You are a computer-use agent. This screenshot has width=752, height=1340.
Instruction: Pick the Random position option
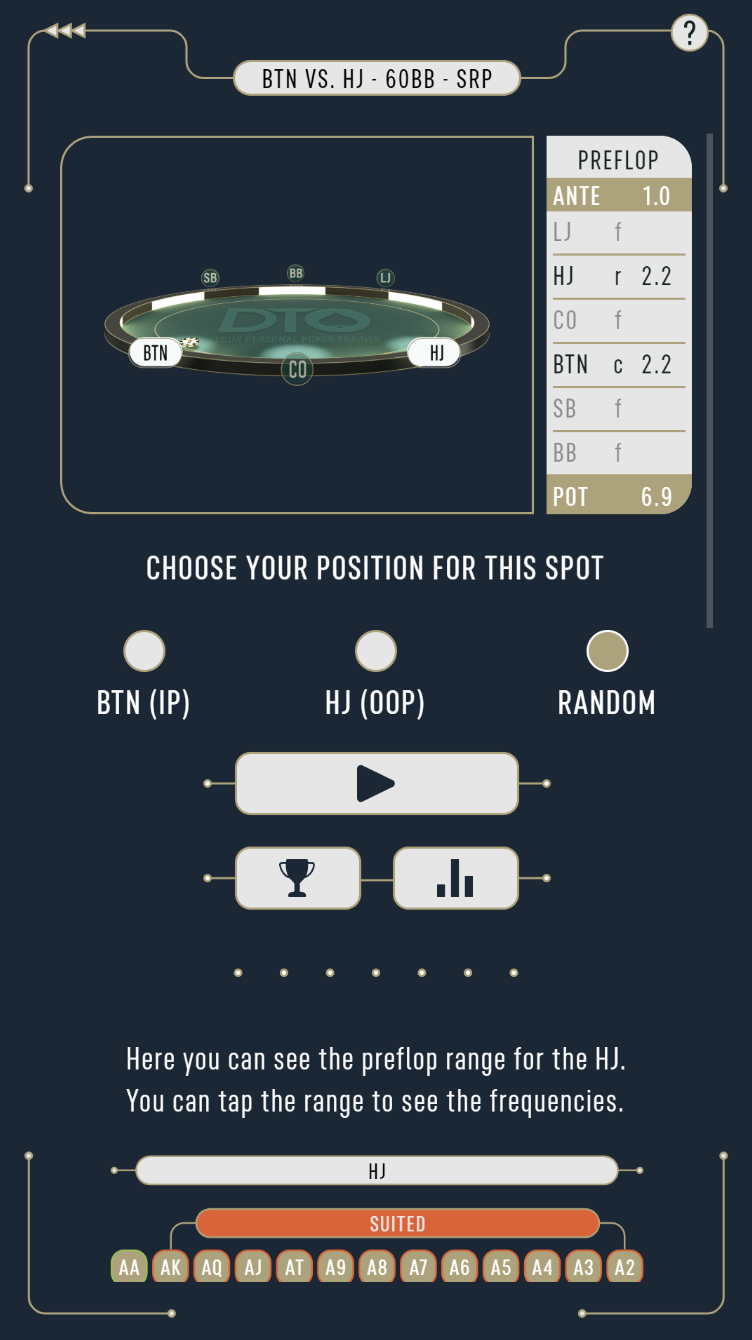coord(607,651)
